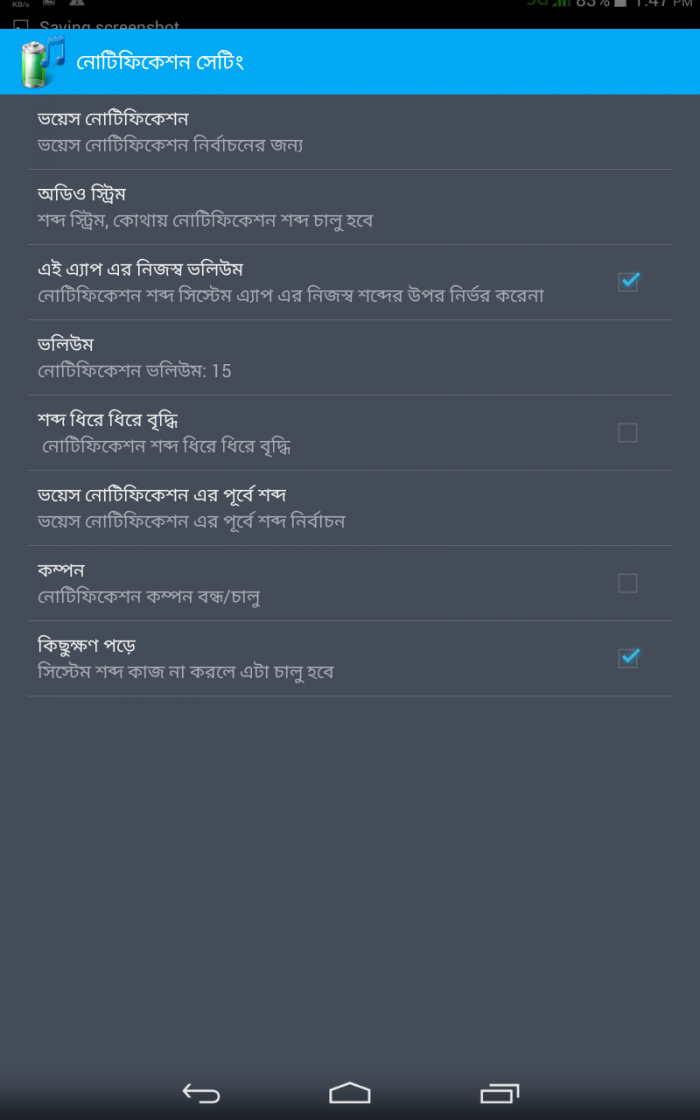The width and height of the screenshot is (700, 1120).
Task: Open the ভলিউম setting row
Action: (x=300, y=357)
